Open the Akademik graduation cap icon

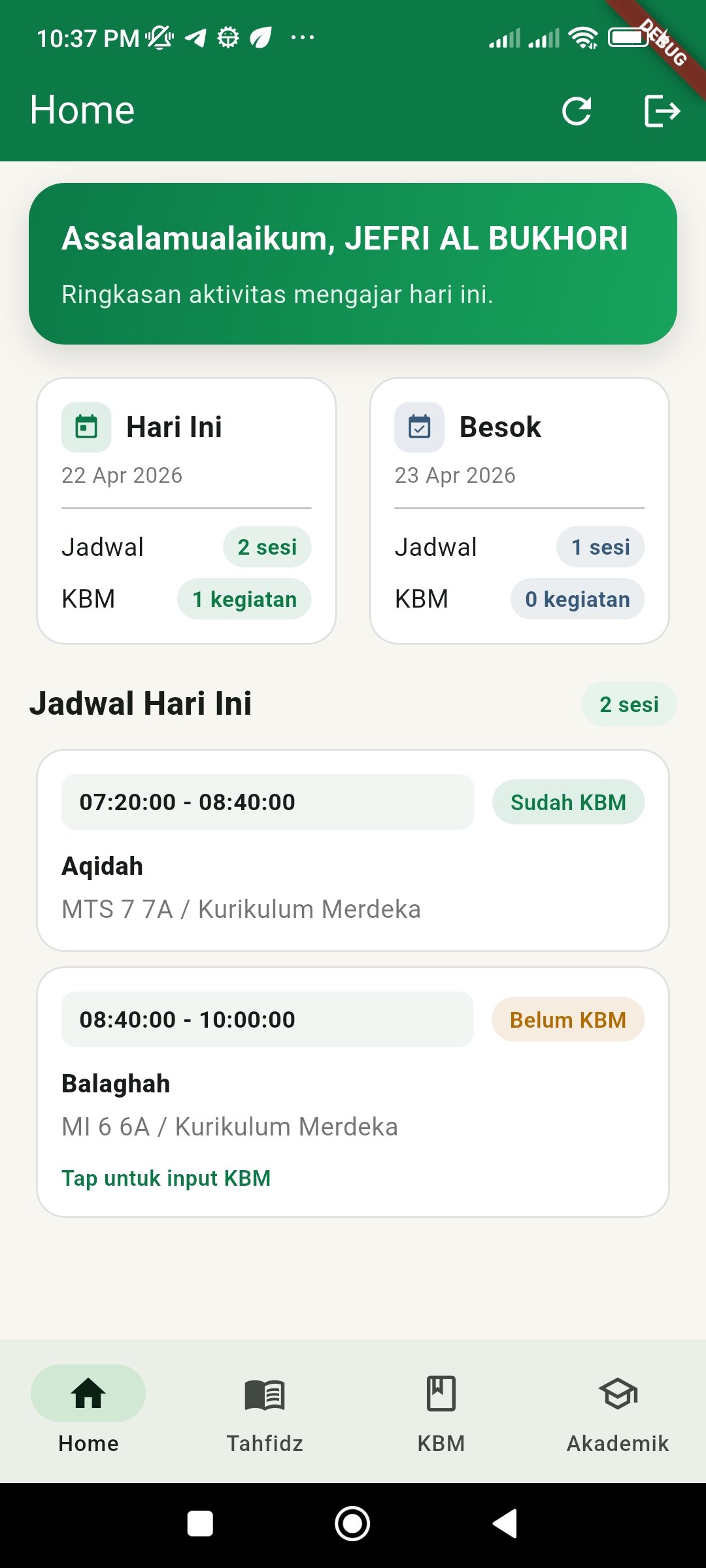pos(618,1393)
